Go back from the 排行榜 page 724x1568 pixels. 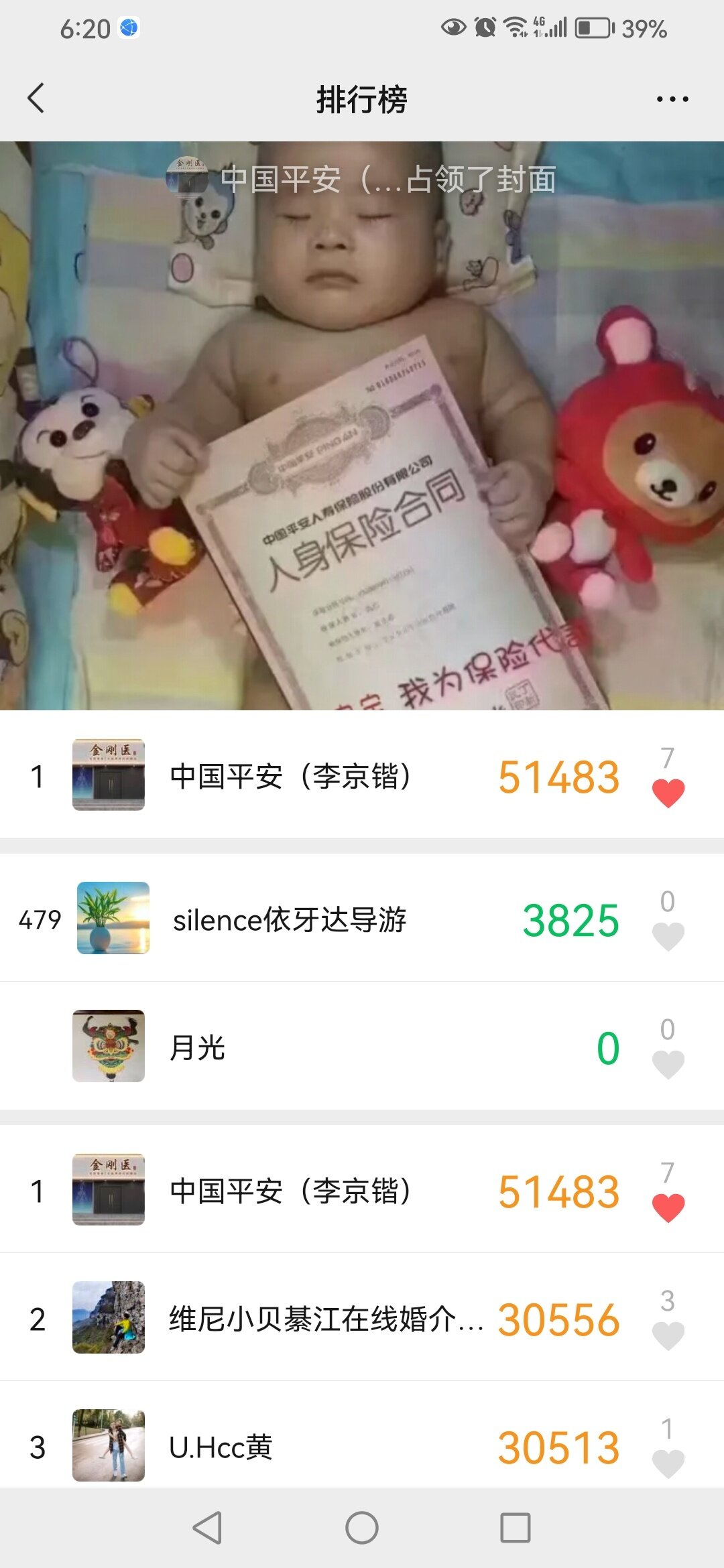(36, 99)
